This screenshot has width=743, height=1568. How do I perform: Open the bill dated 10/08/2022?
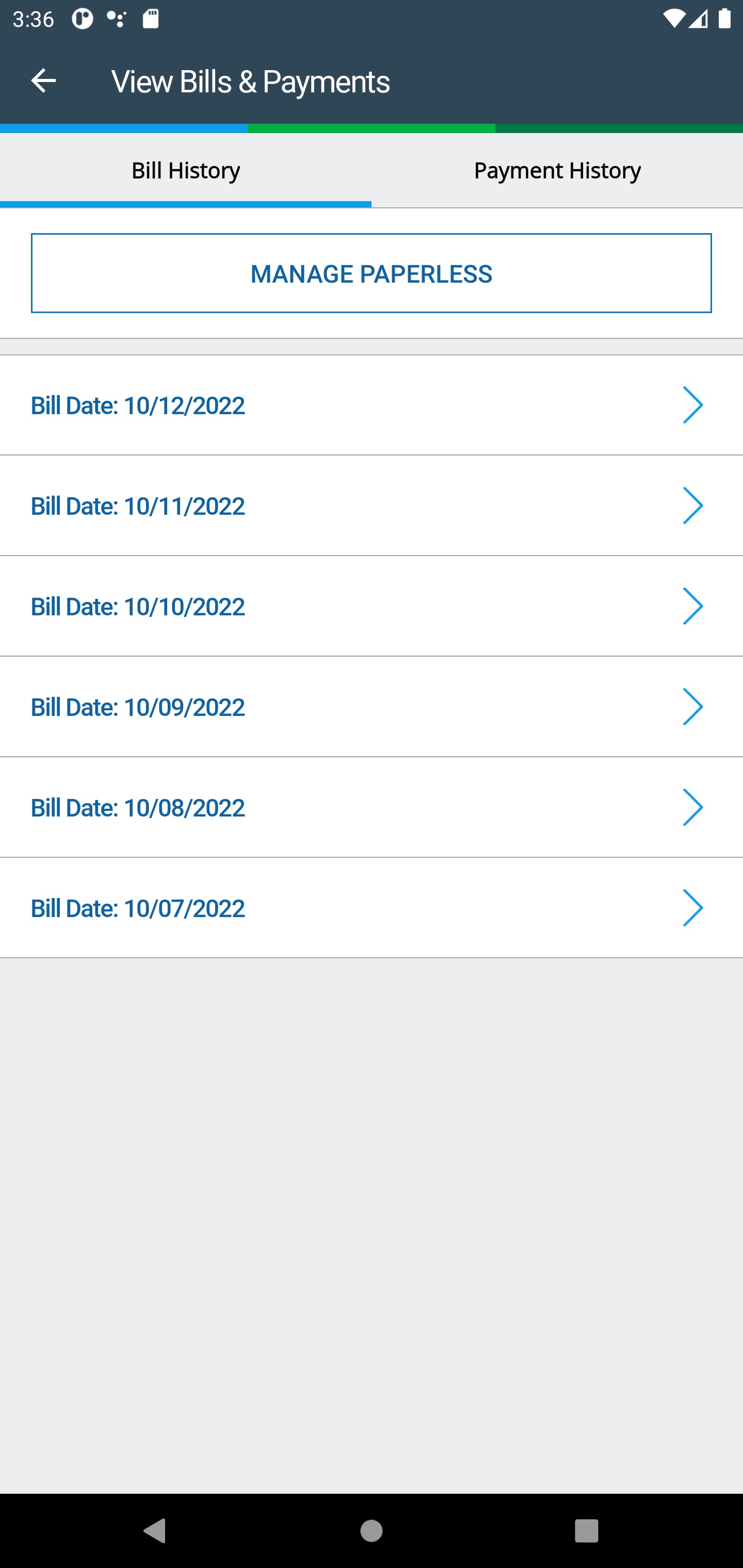click(372, 807)
